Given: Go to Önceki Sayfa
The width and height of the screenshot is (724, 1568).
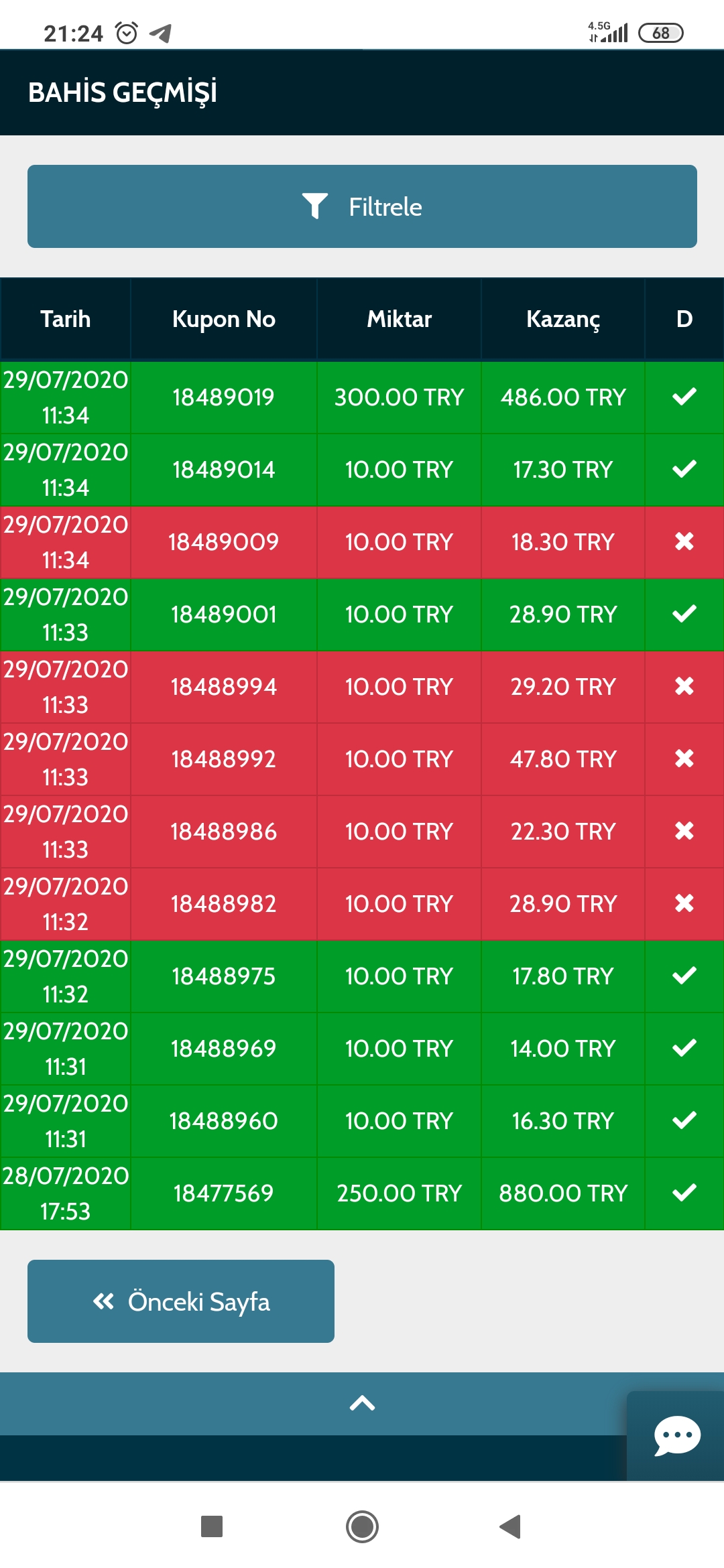Looking at the screenshot, I should coord(181,1301).
